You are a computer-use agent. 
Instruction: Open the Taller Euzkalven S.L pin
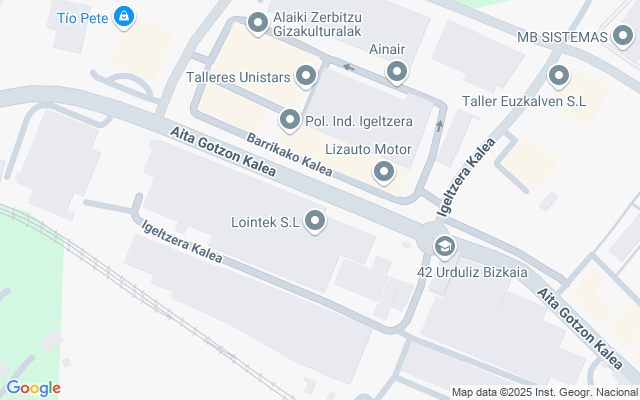tap(559, 76)
